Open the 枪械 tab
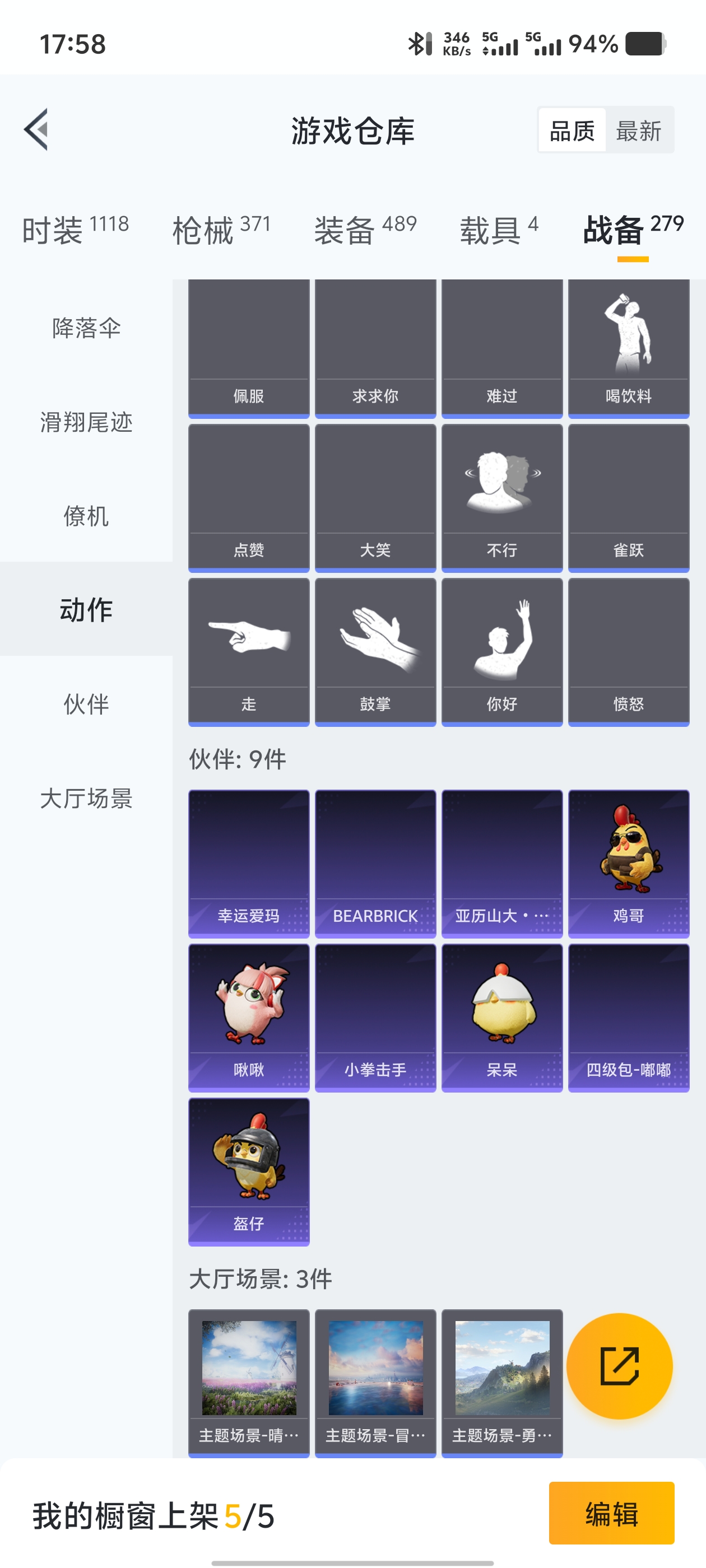Viewport: 706px width, 1568px height. (x=221, y=230)
